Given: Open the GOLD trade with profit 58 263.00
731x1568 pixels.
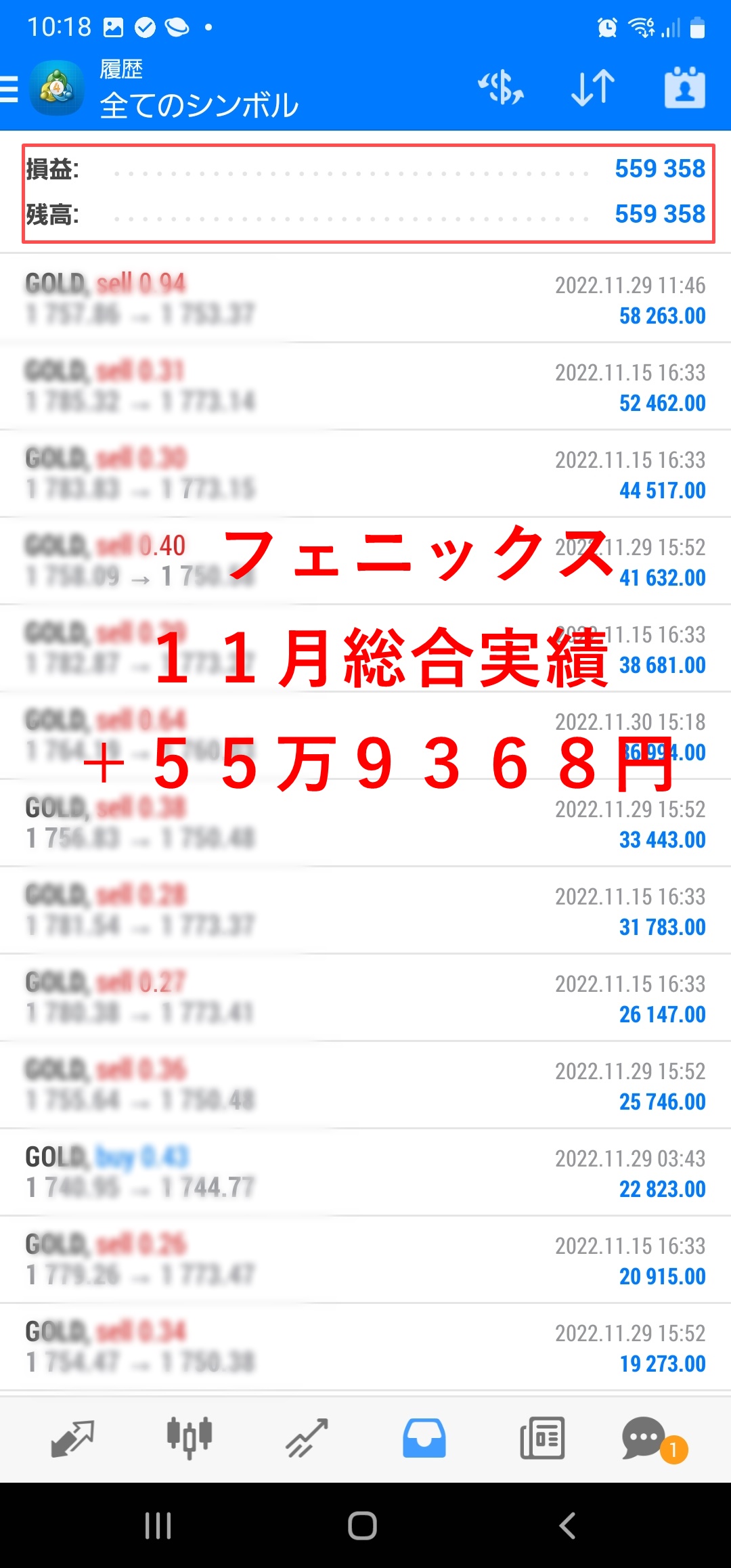Looking at the screenshot, I should click(x=365, y=299).
